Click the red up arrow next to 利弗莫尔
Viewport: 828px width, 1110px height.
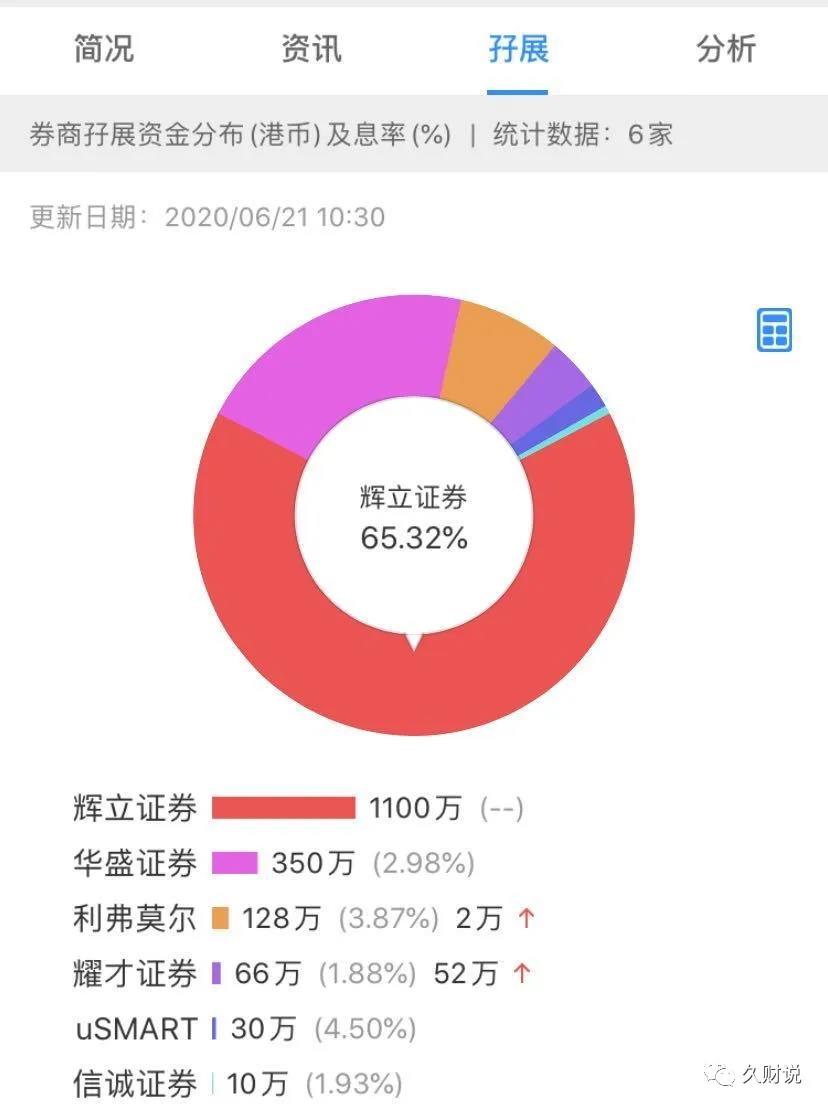527,919
